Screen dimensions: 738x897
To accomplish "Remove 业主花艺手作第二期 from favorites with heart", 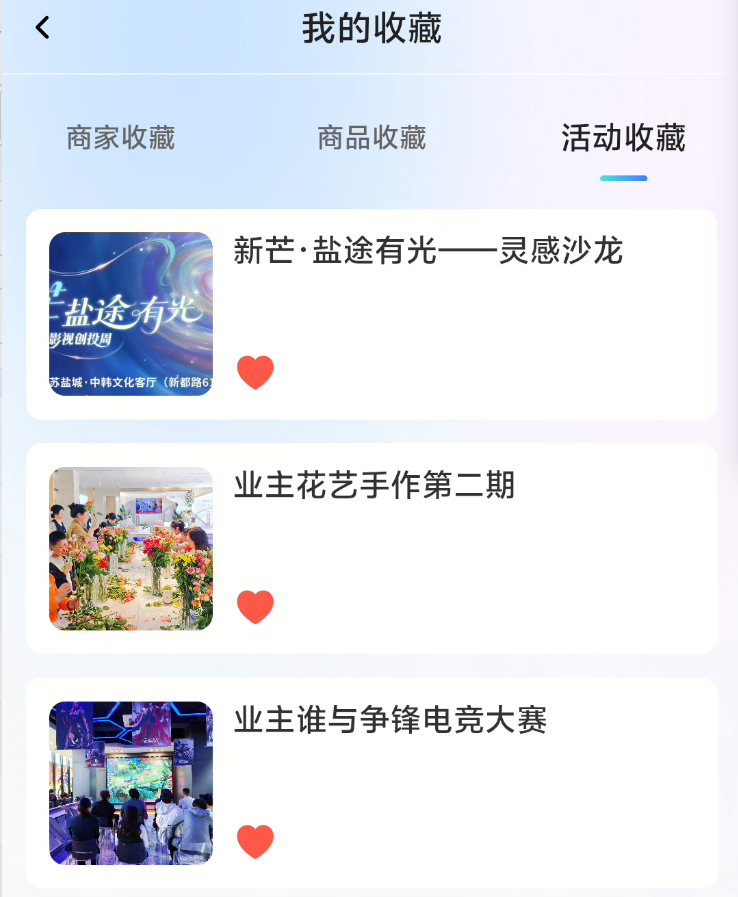I will pos(255,607).
